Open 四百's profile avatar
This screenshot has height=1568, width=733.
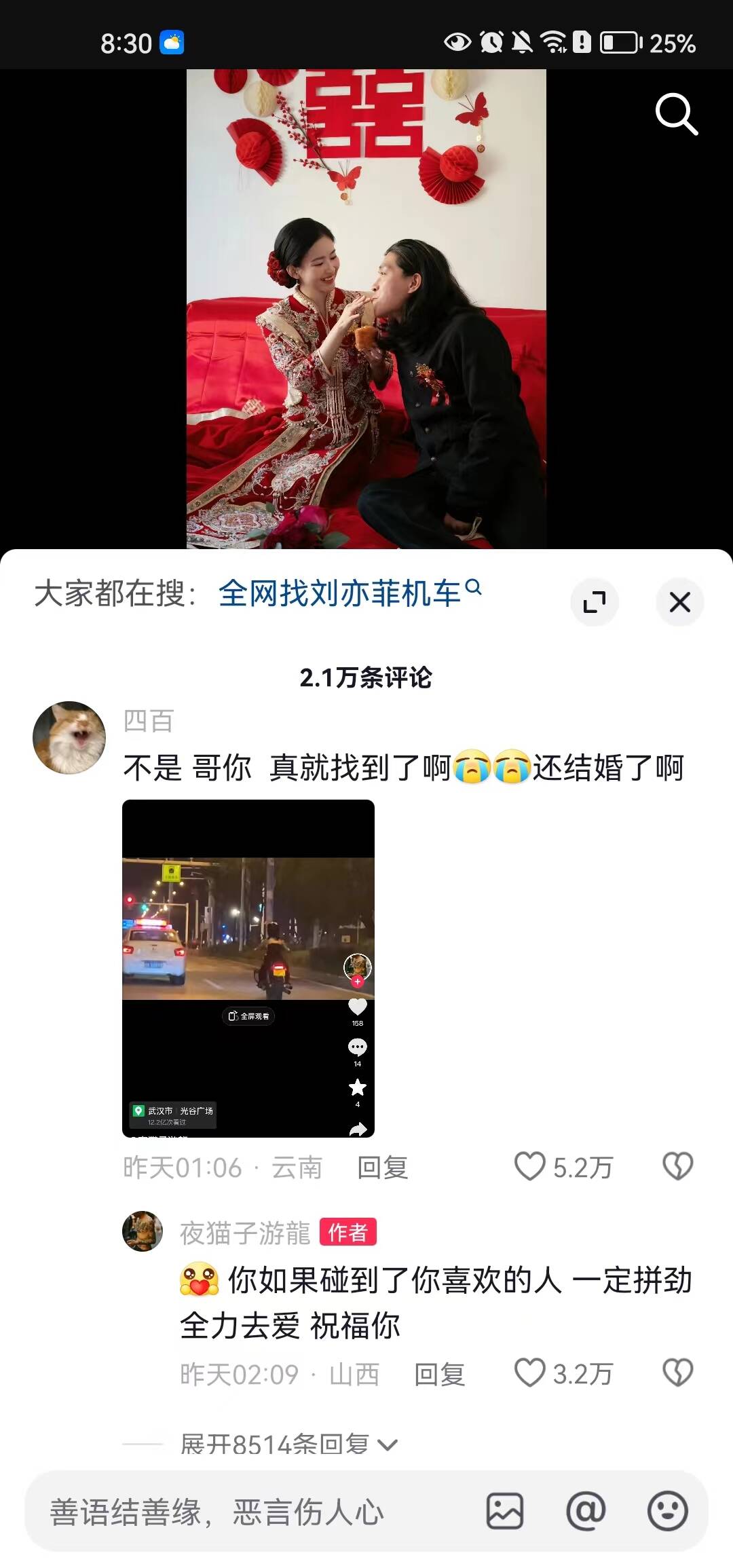(69, 738)
